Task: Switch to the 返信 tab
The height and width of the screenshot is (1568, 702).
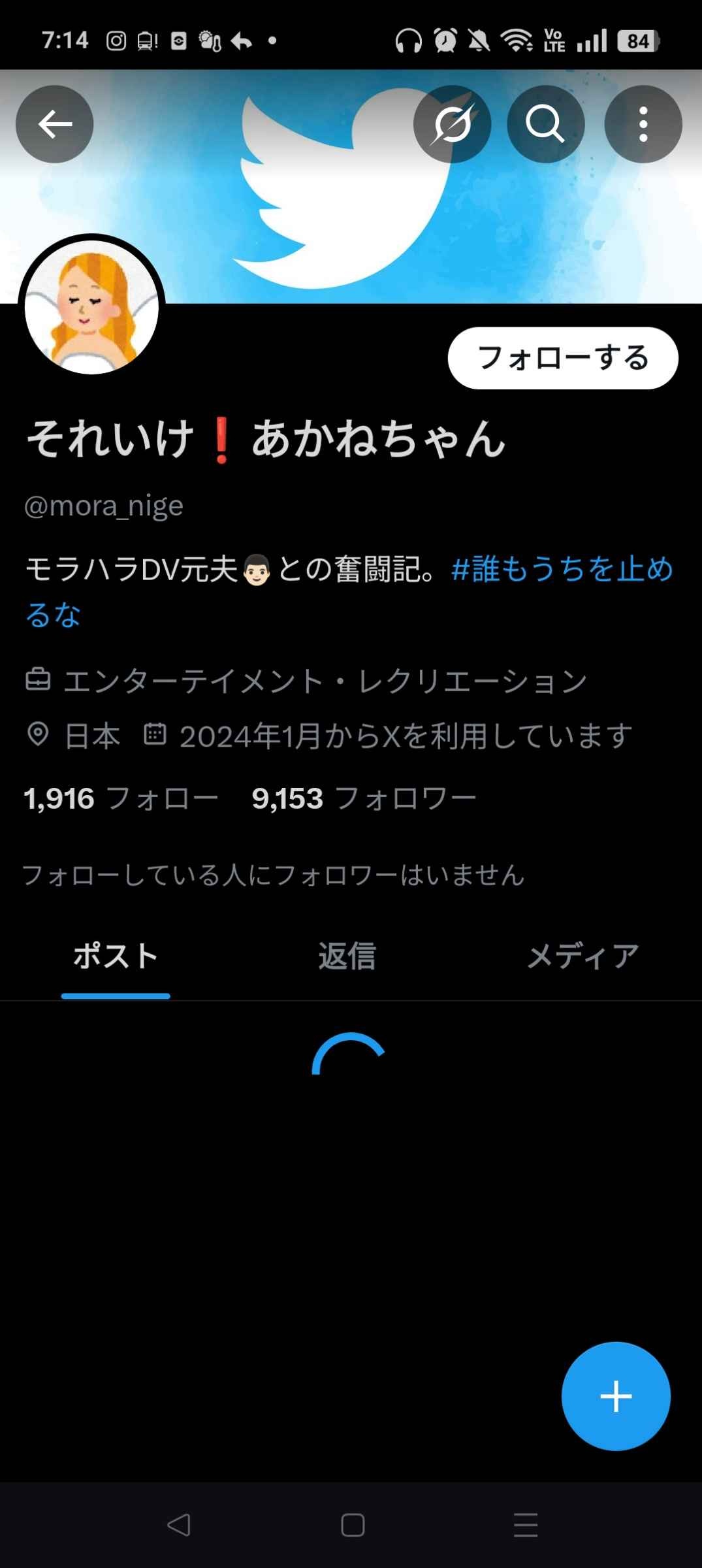Action: (x=347, y=956)
